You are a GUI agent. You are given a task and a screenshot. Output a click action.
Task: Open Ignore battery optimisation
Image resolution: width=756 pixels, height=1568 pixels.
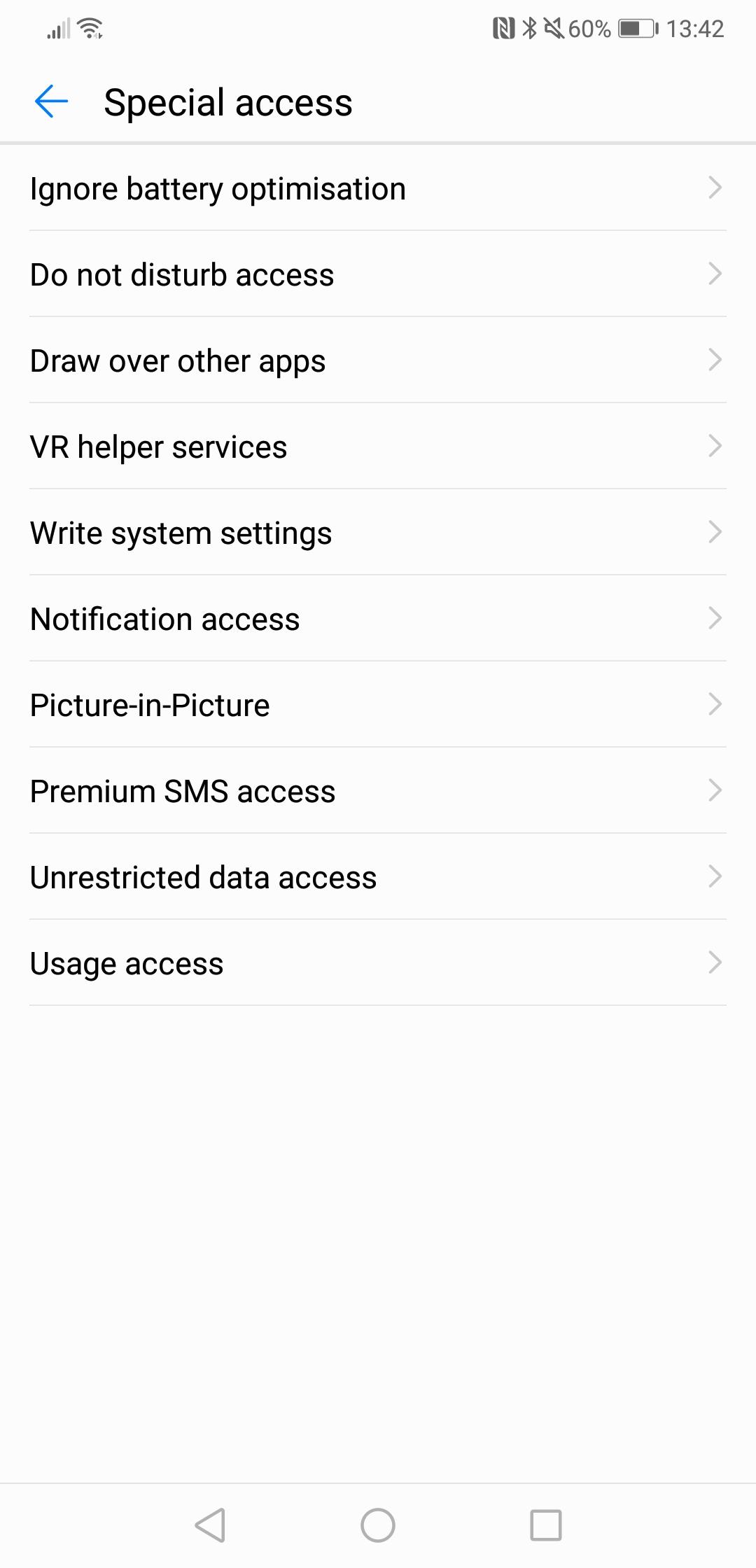(378, 189)
